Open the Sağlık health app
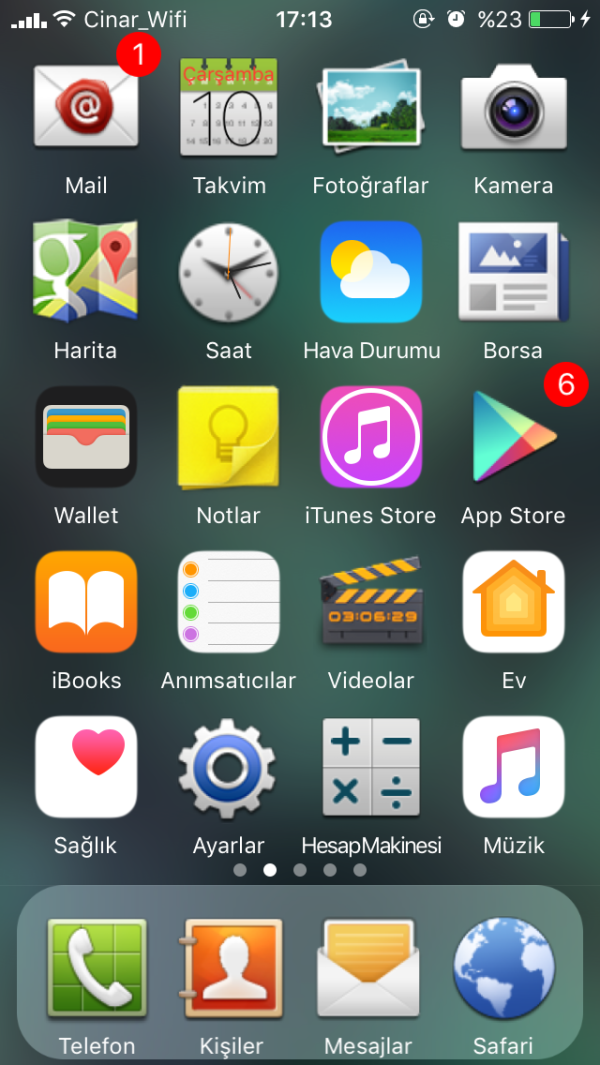The image size is (600, 1065). 86,767
